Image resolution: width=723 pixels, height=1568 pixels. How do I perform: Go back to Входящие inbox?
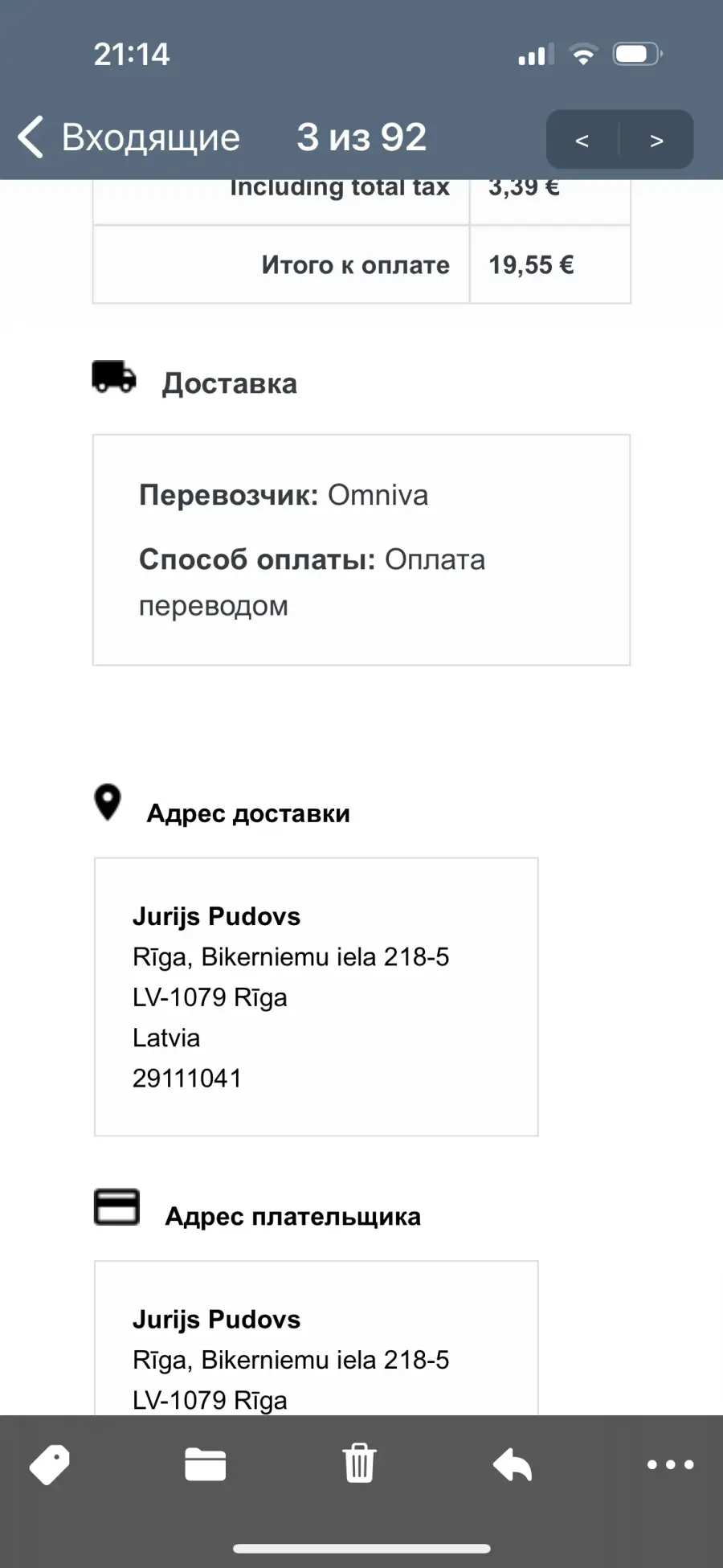[x=129, y=137]
